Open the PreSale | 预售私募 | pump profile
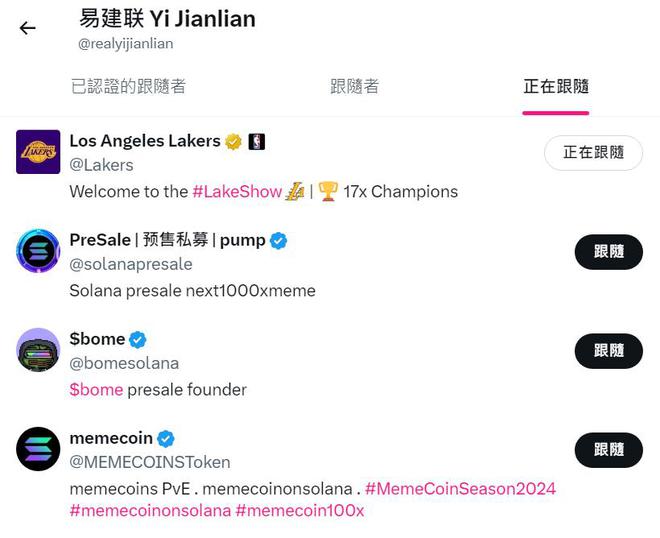The width and height of the screenshot is (660, 538). (166, 240)
